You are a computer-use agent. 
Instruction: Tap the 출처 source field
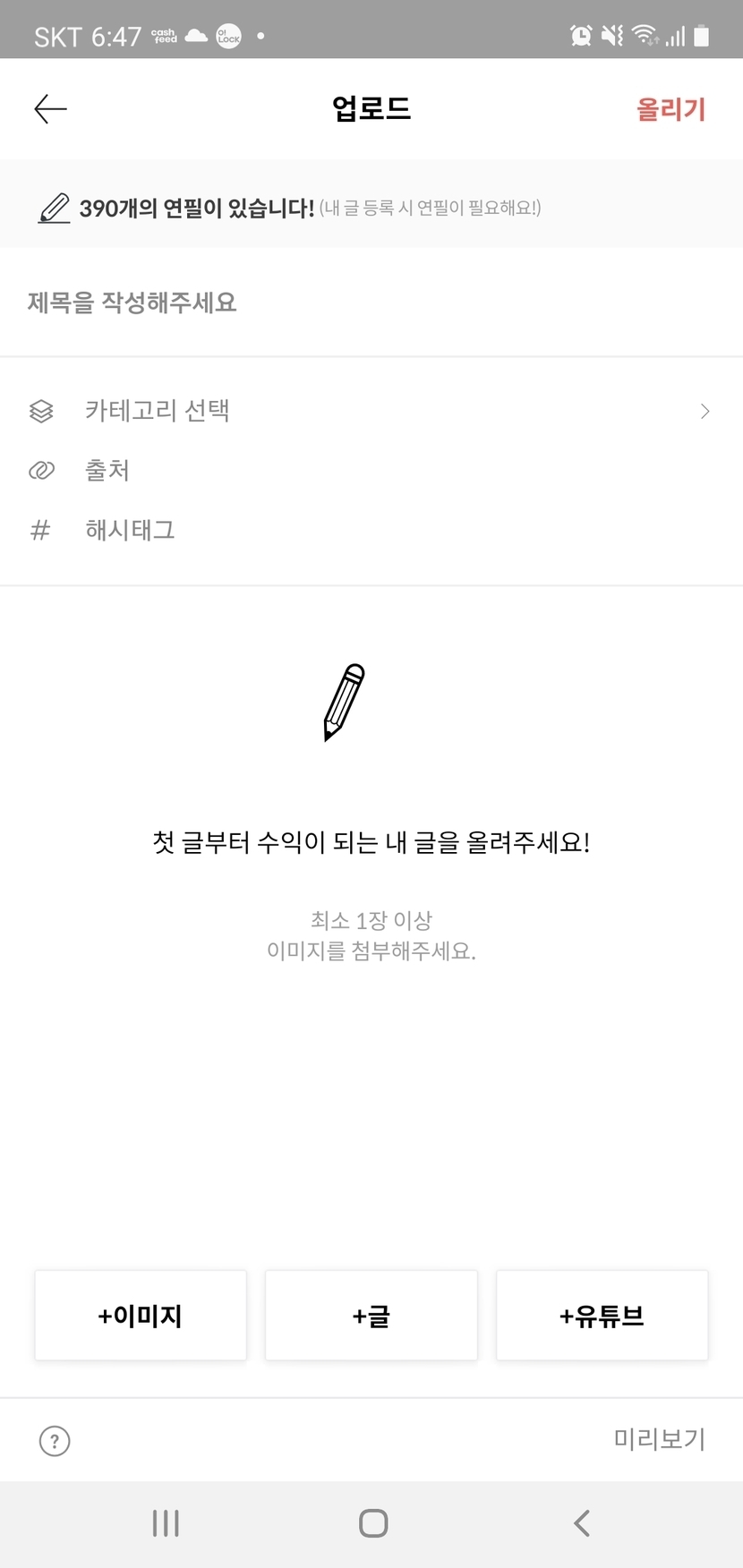coord(371,471)
